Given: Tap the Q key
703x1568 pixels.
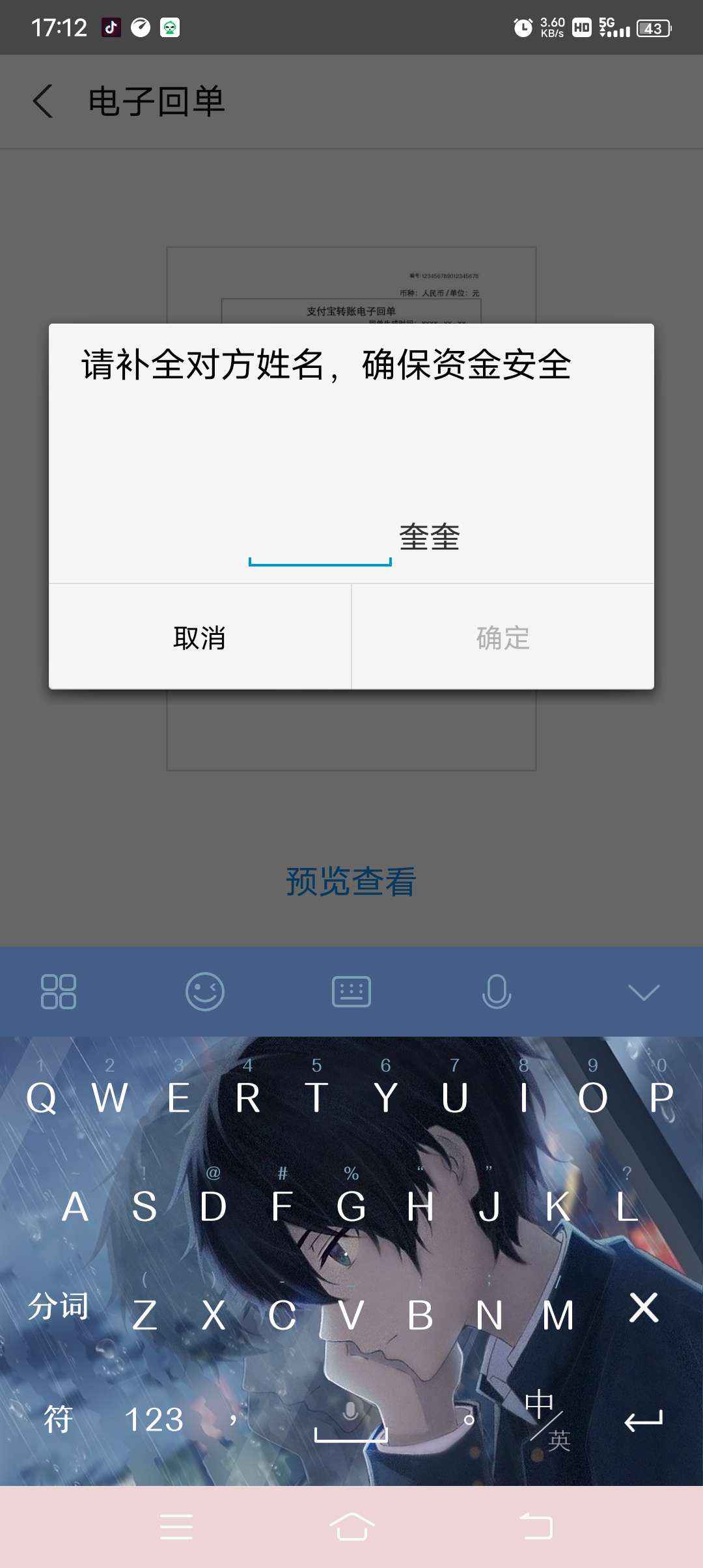Looking at the screenshot, I should 41,1098.
